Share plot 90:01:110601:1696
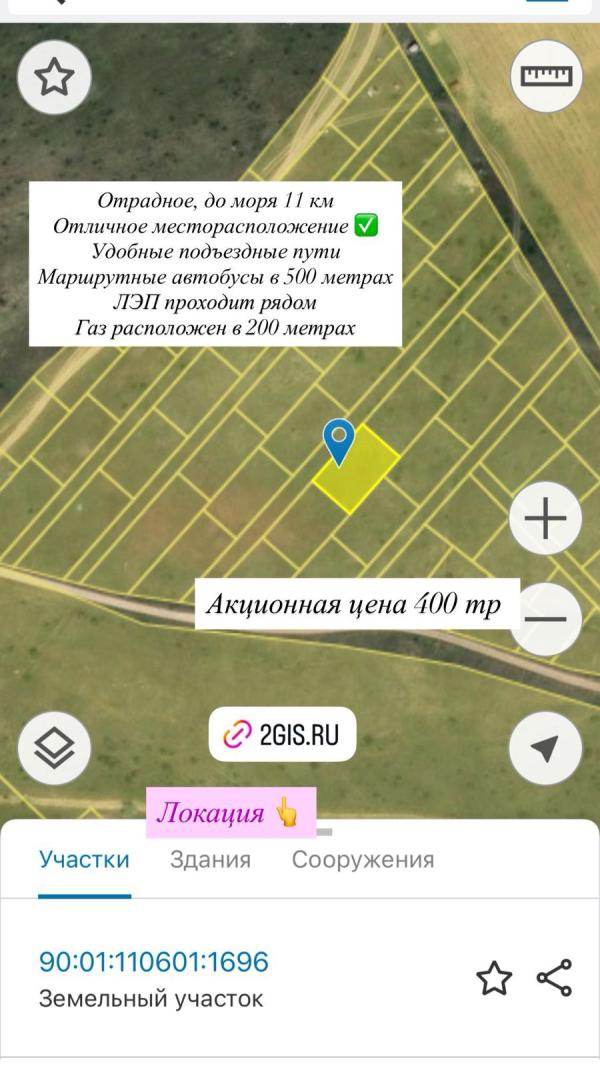 554,978
